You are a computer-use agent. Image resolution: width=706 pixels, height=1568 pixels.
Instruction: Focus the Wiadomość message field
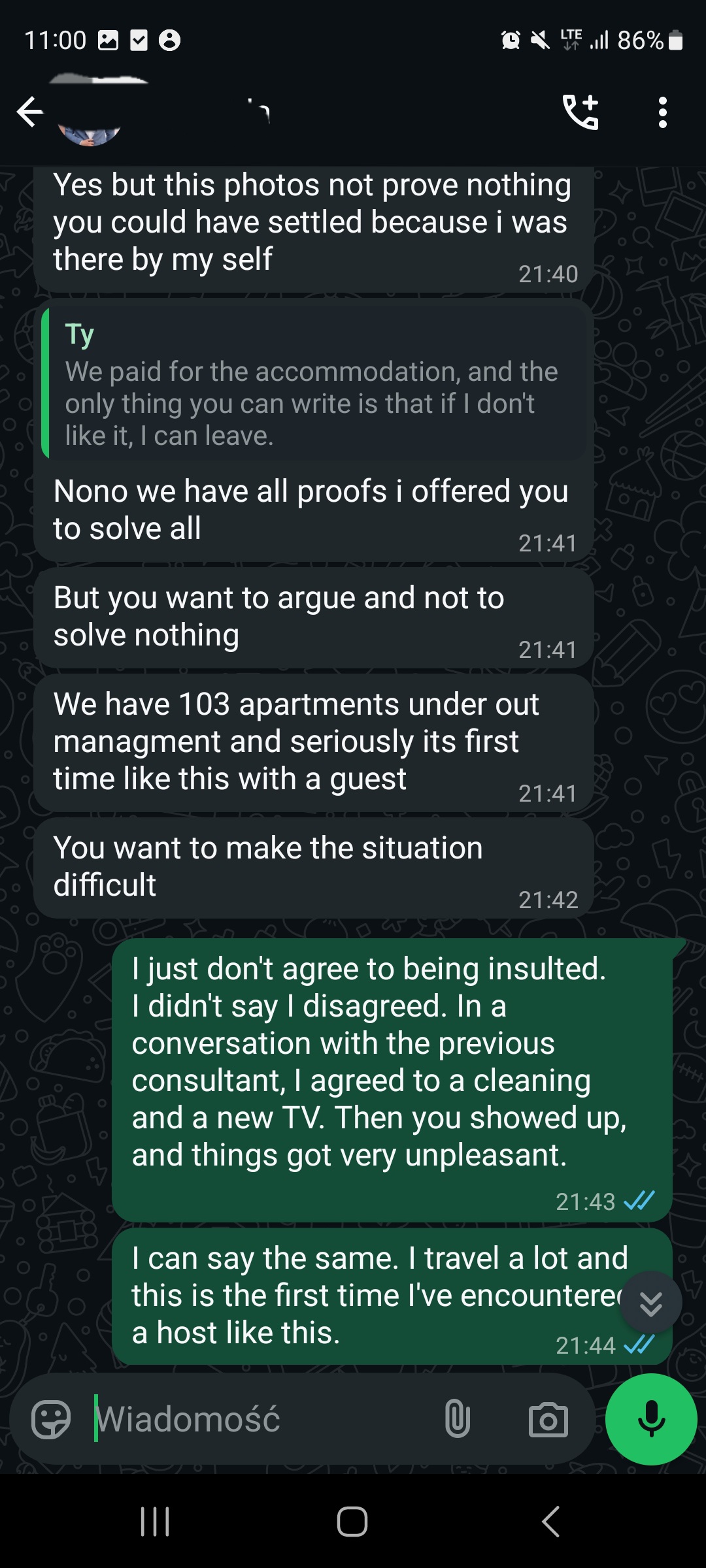261,1419
